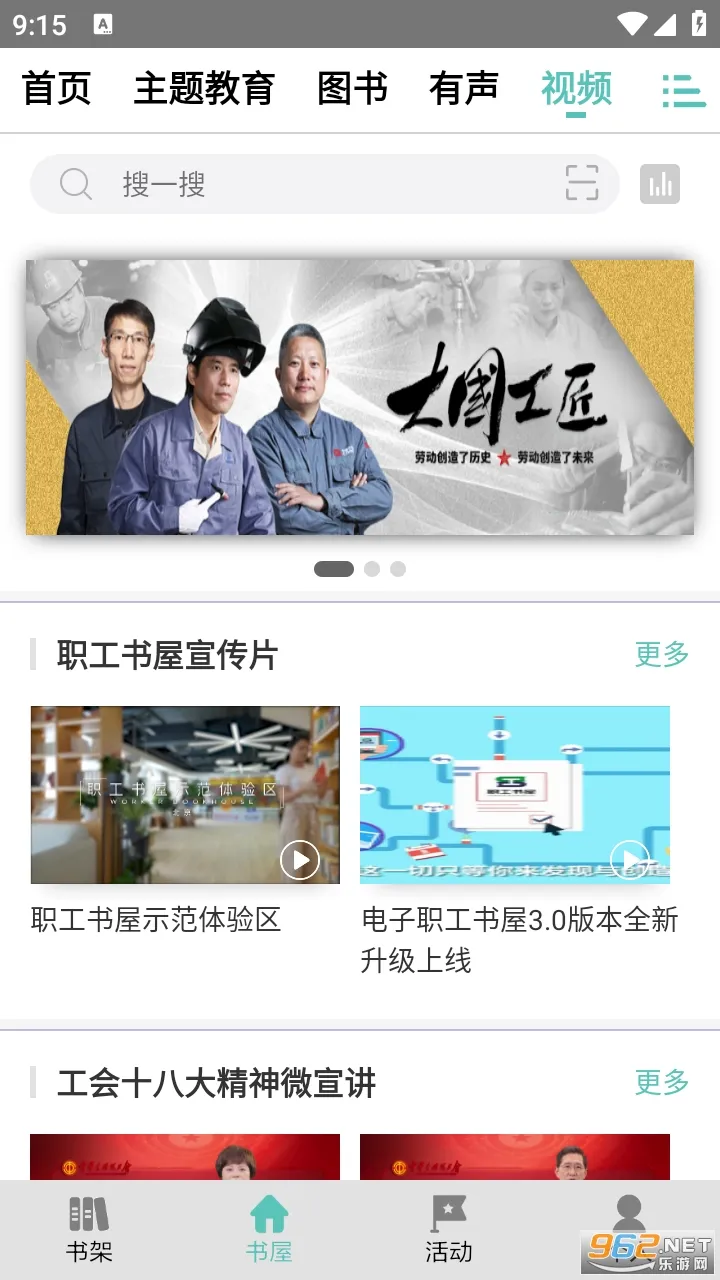This screenshot has height=1280, width=720.
Task: Go to the 书架 bottom tab
Action: pyautogui.click(x=89, y=1228)
